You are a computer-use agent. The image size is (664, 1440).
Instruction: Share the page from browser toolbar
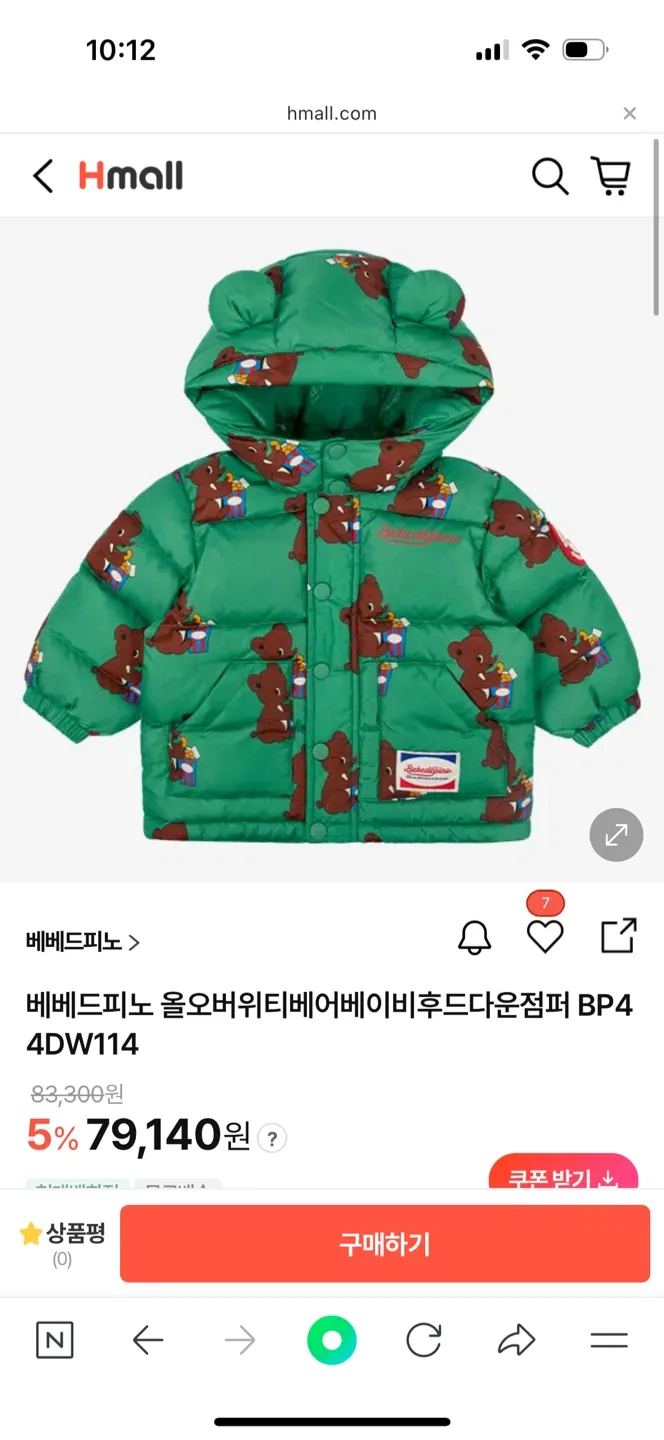(x=516, y=1340)
